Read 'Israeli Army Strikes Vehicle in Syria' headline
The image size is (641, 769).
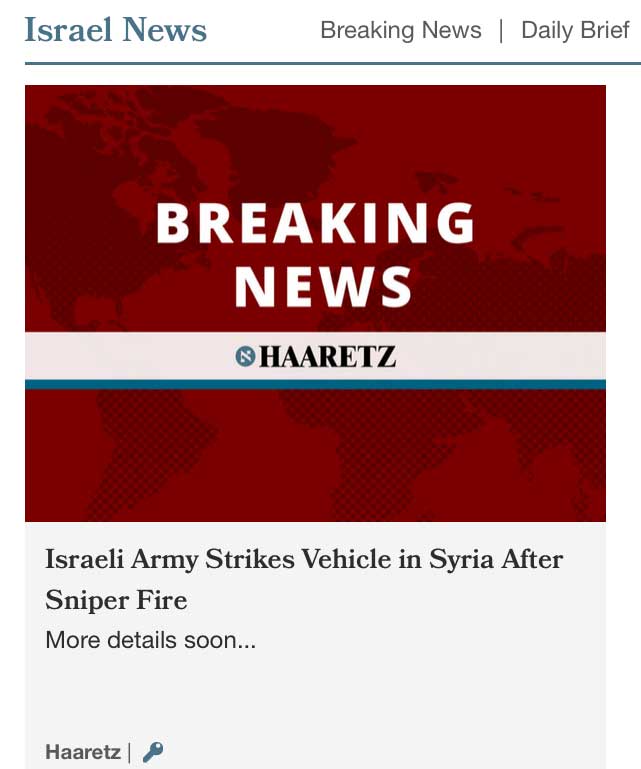304,579
